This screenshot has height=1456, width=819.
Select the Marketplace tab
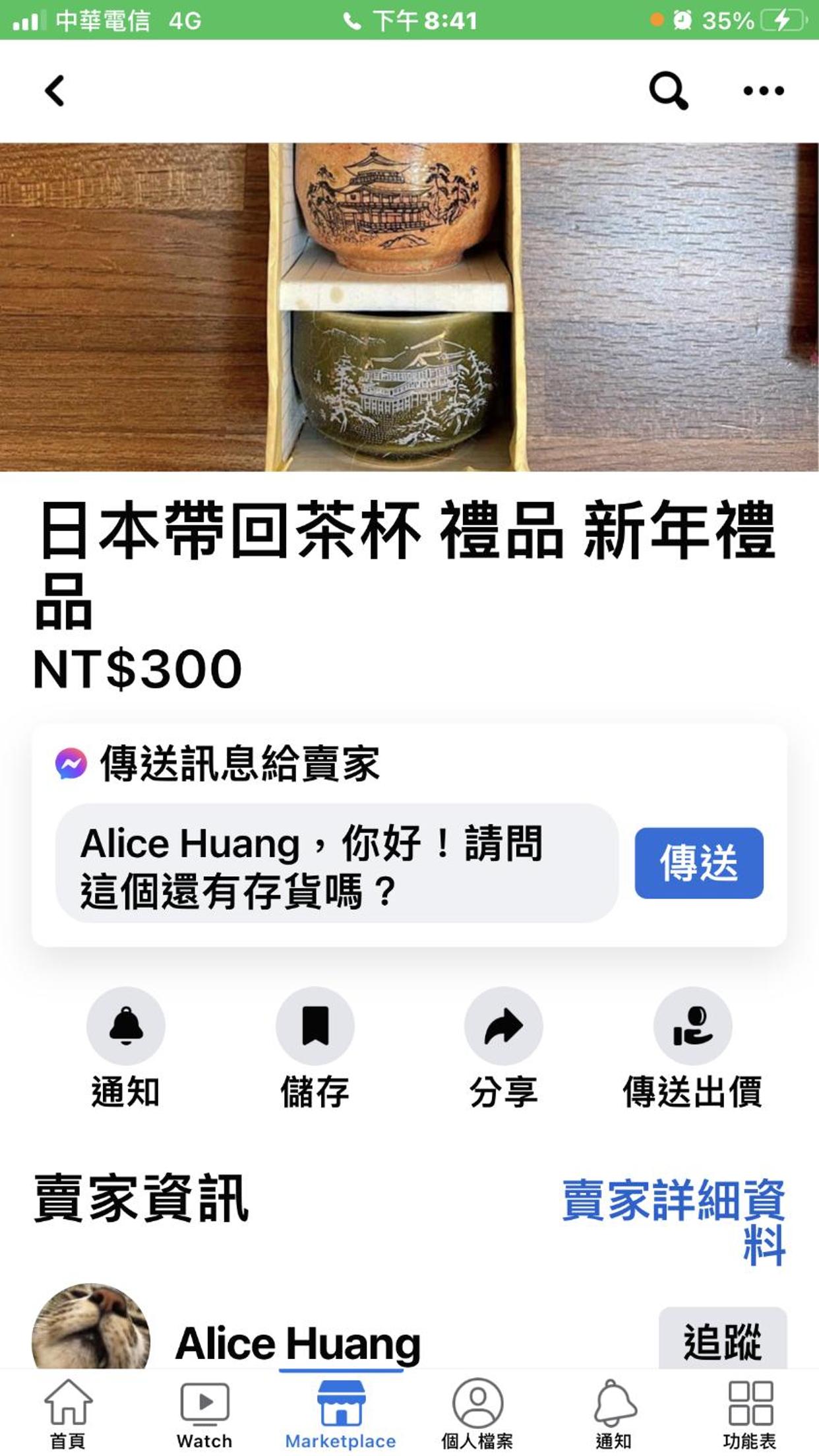pyautogui.click(x=341, y=1413)
